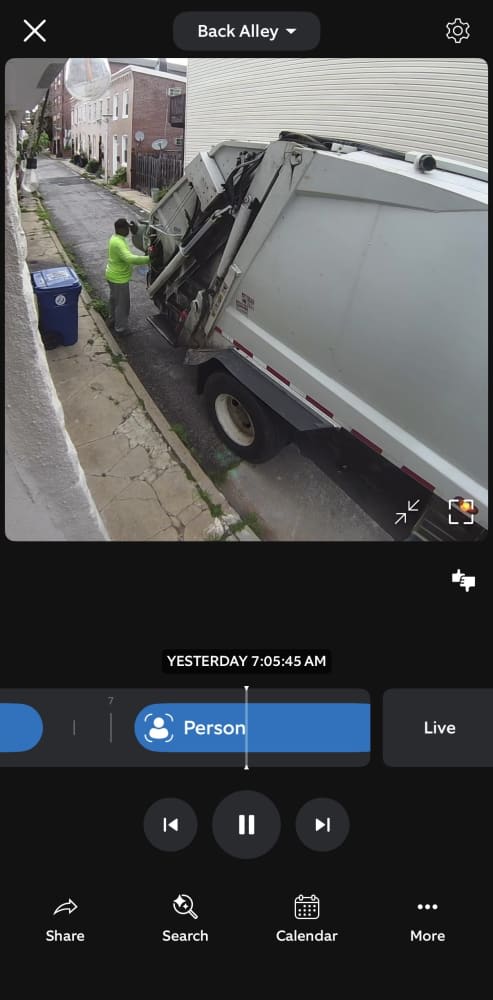
Task: Open the Search tool
Action: point(185,919)
